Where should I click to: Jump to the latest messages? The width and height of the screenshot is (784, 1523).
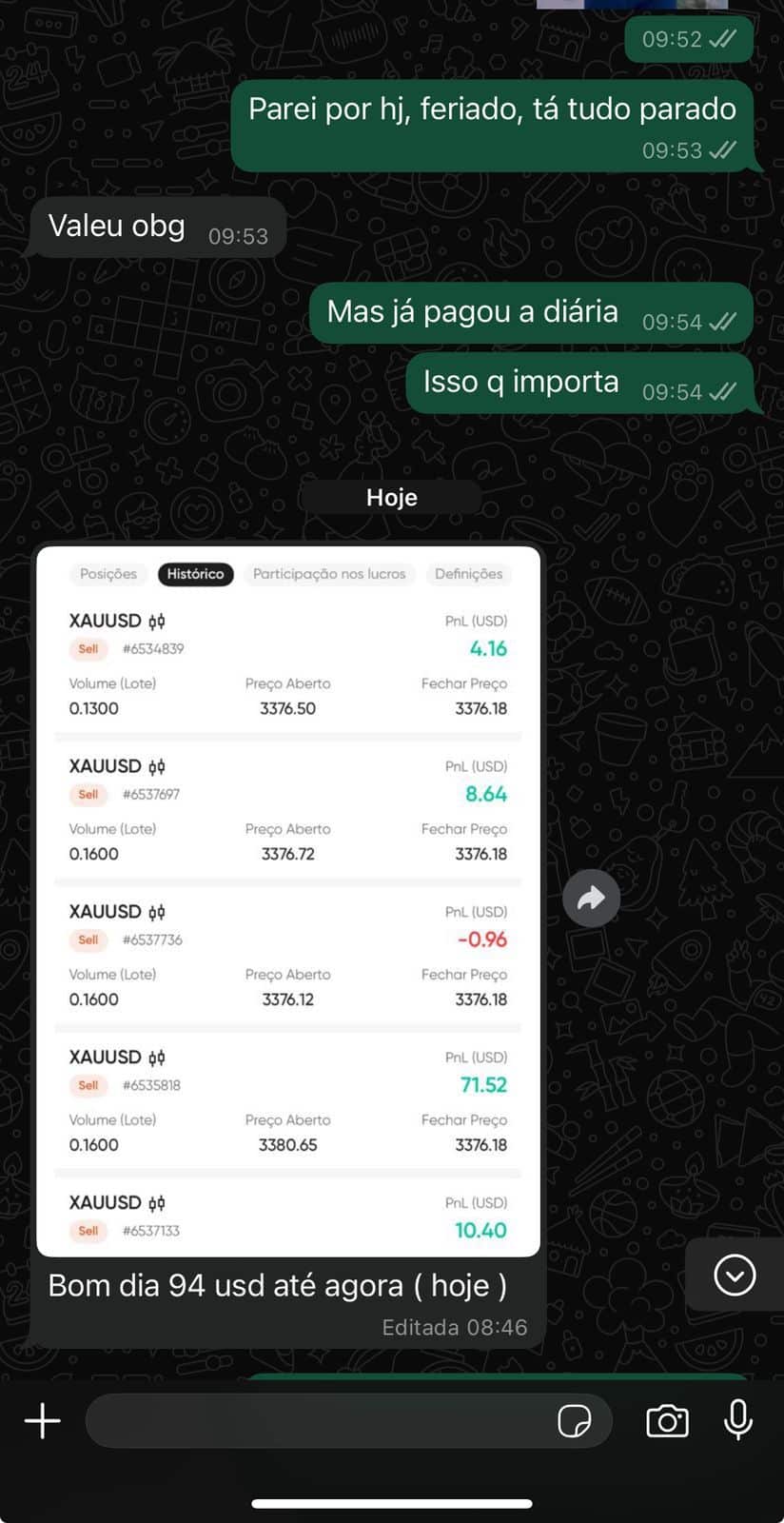tap(735, 1275)
